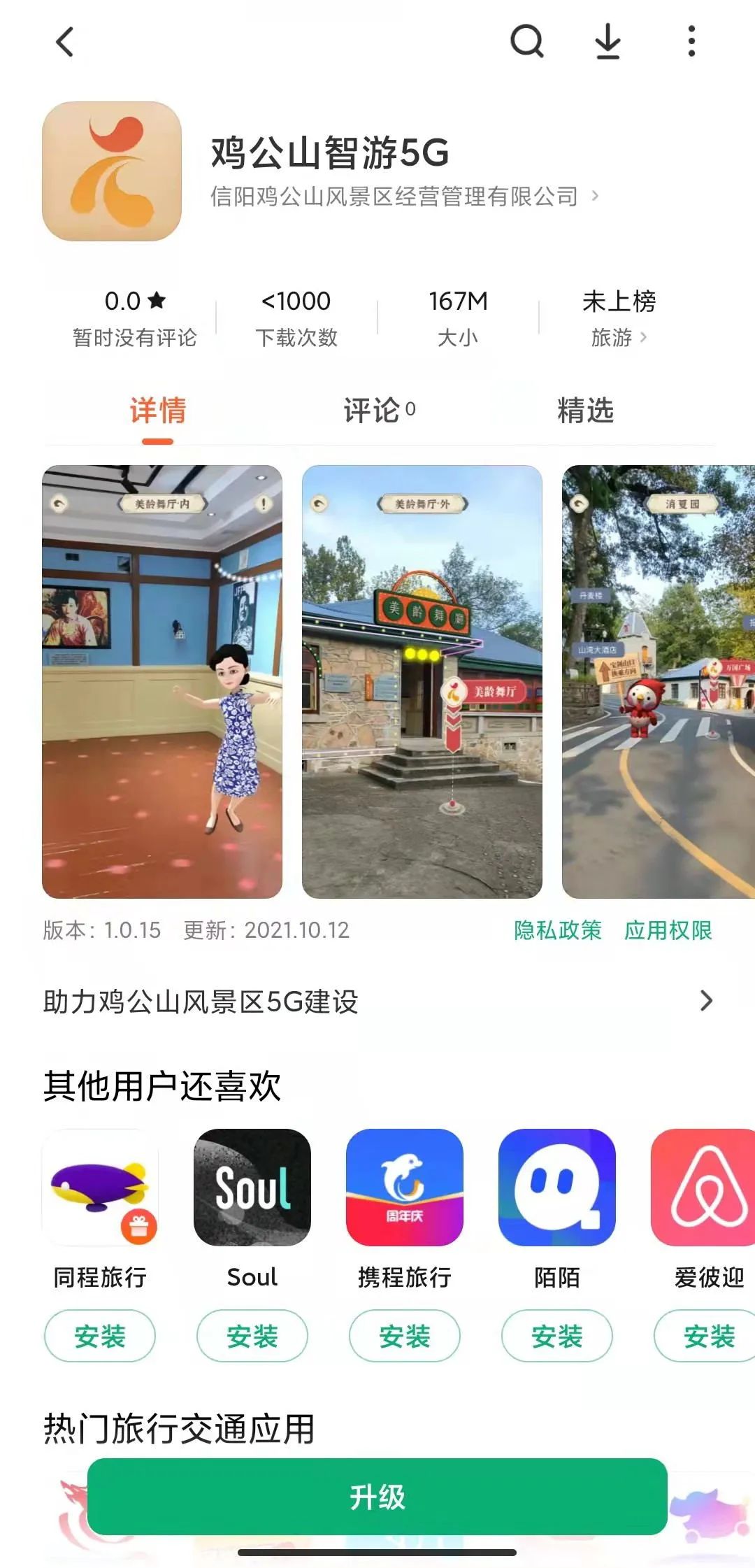
Task: Go back using the top-left arrow
Action: (64, 41)
